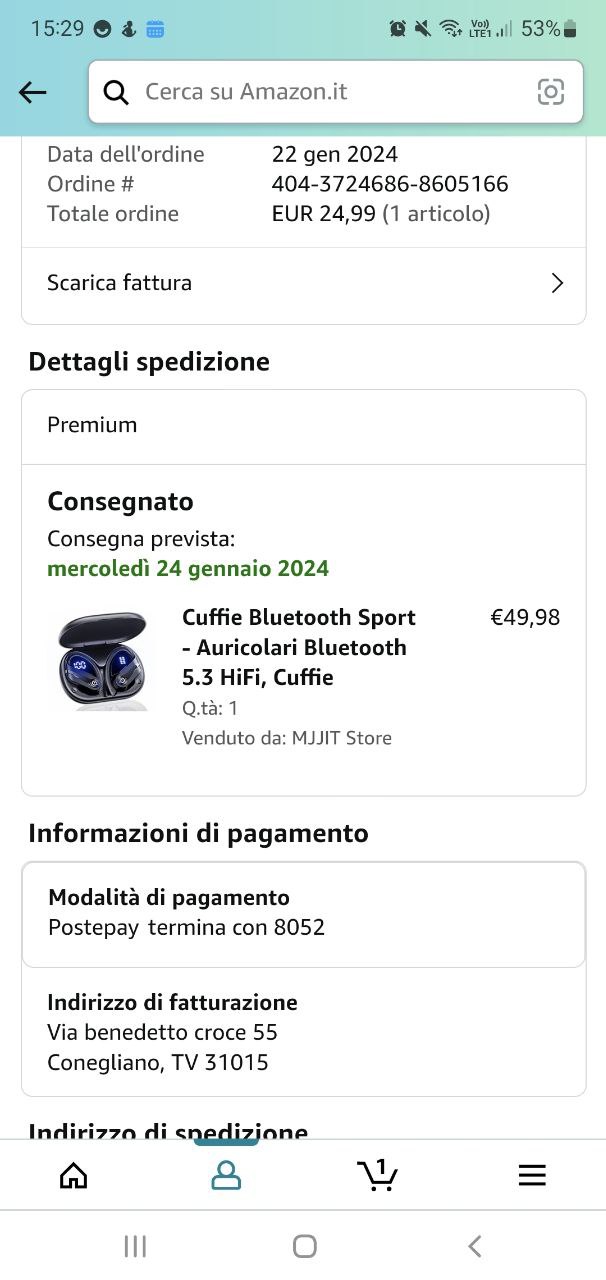Tap the Cerca su Amazon.it search field
The width and height of the screenshot is (606, 1280).
point(320,92)
